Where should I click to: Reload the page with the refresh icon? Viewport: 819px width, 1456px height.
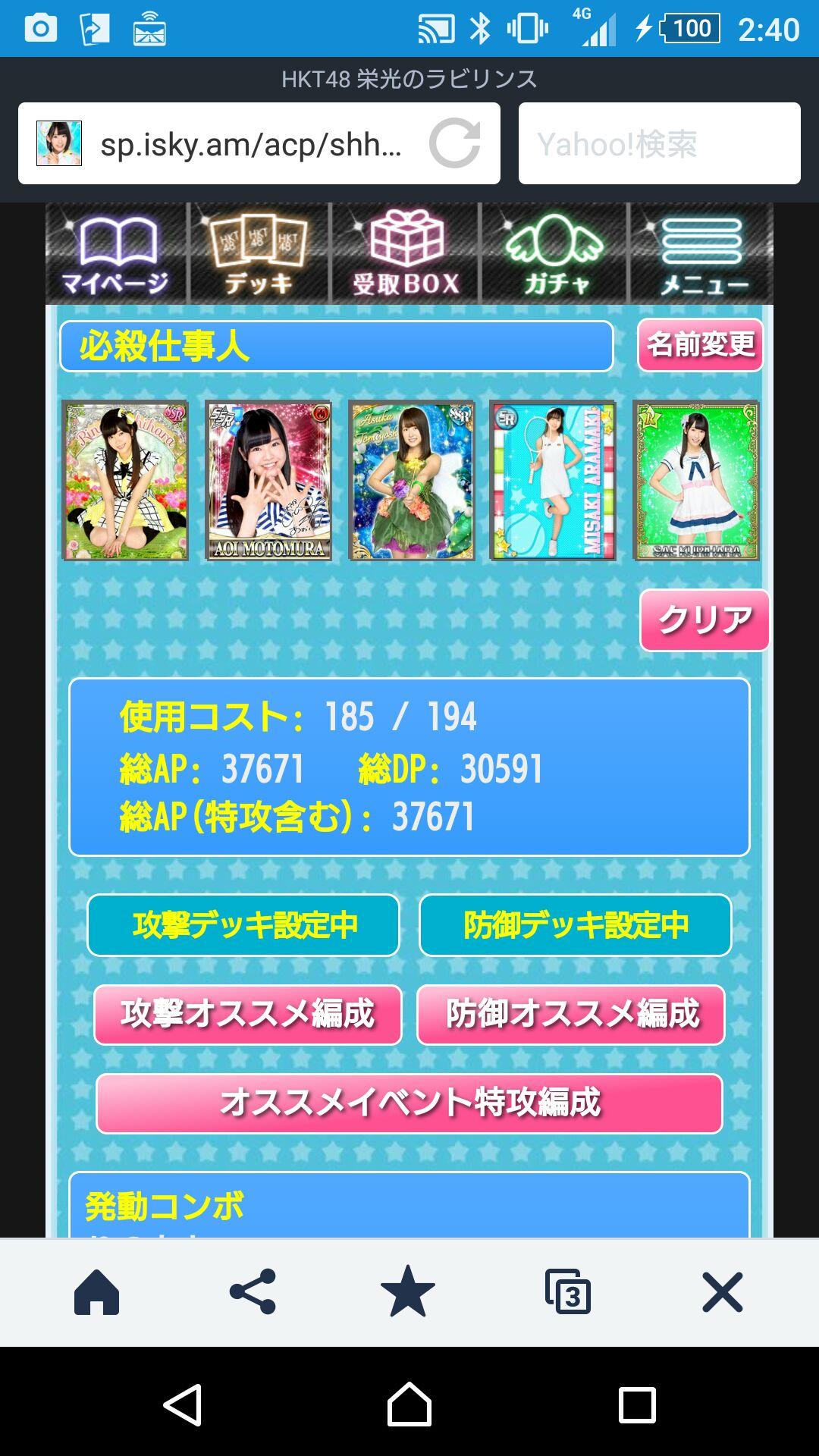click(x=454, y=143)
